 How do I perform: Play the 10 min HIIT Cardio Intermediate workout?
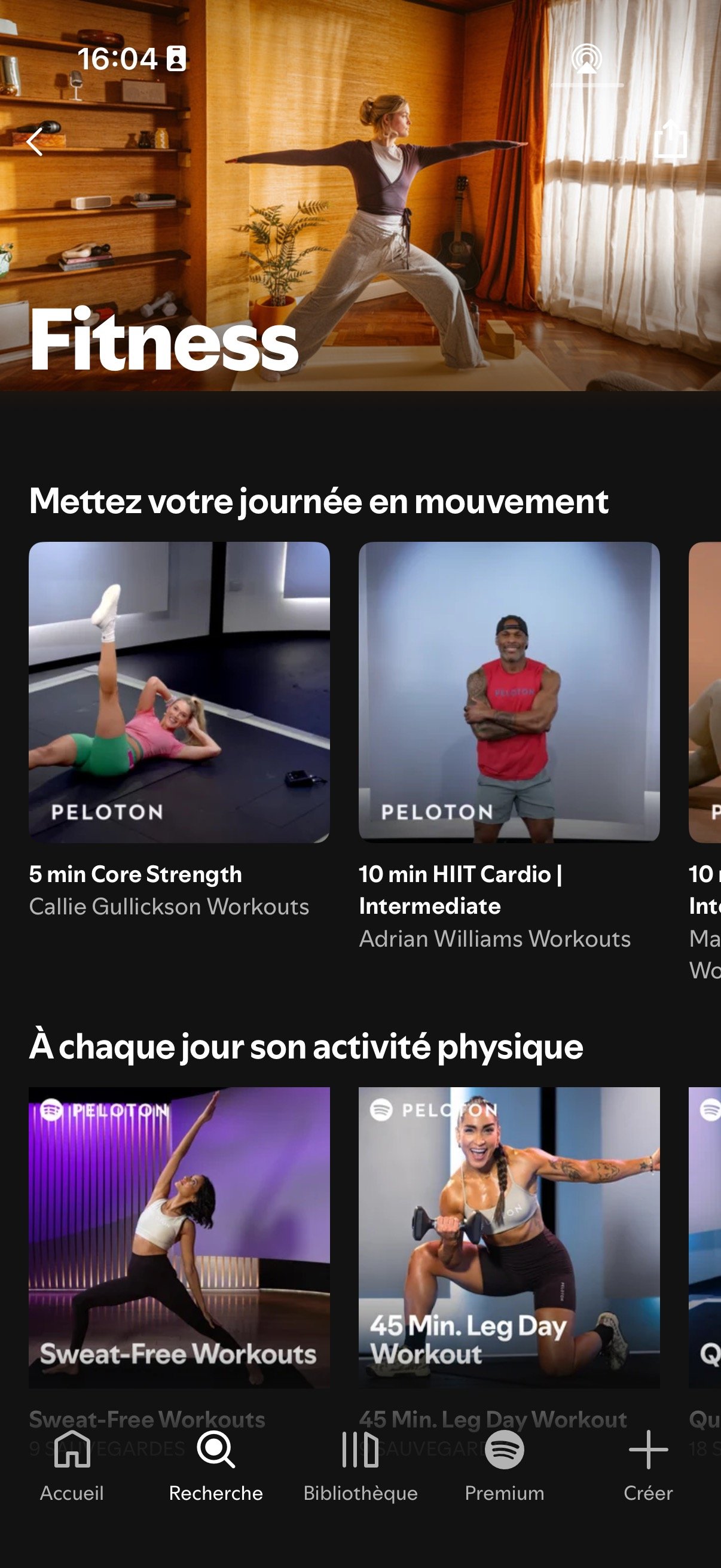[510, 694]
